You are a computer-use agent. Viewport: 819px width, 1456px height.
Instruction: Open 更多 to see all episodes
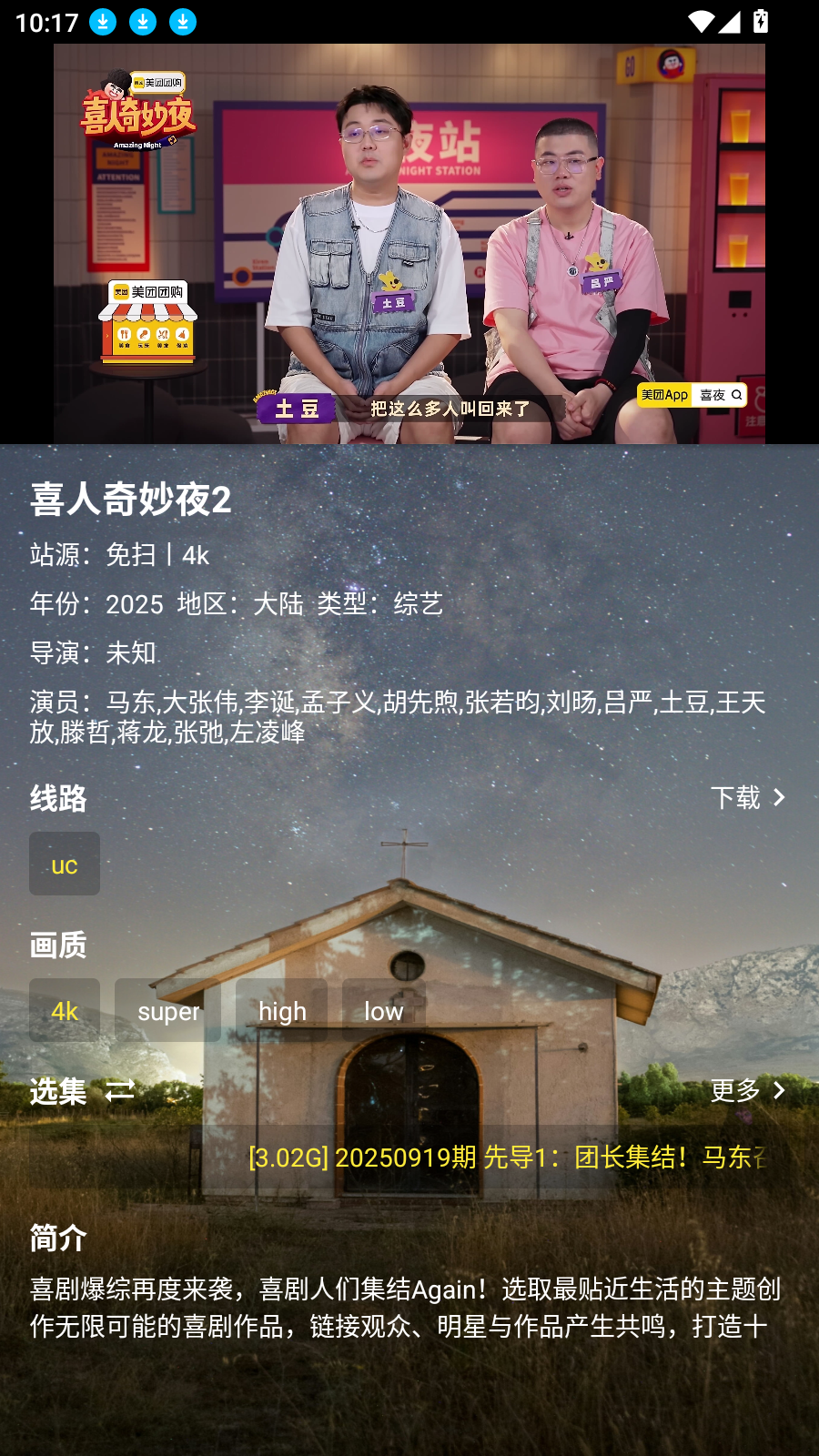coord(747,1090)
